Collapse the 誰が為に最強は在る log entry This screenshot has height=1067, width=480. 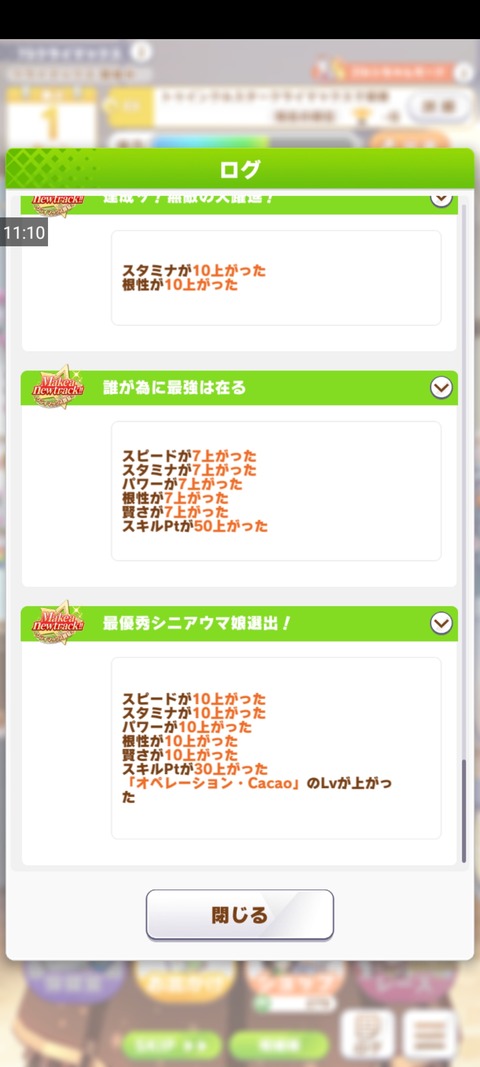(x=441, y=388)
